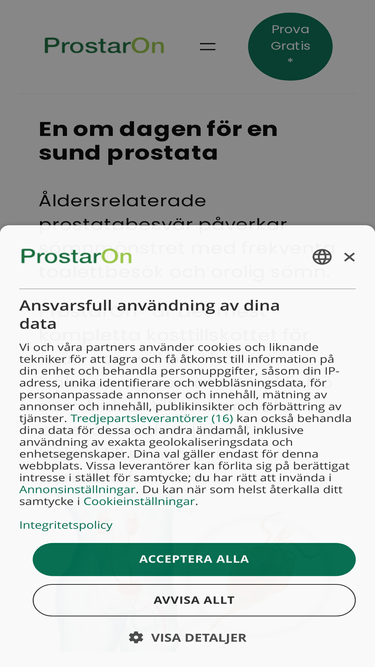Reject cookies with AVVISA ALLT
The image size is (375, 667).
tap(194, 600)
